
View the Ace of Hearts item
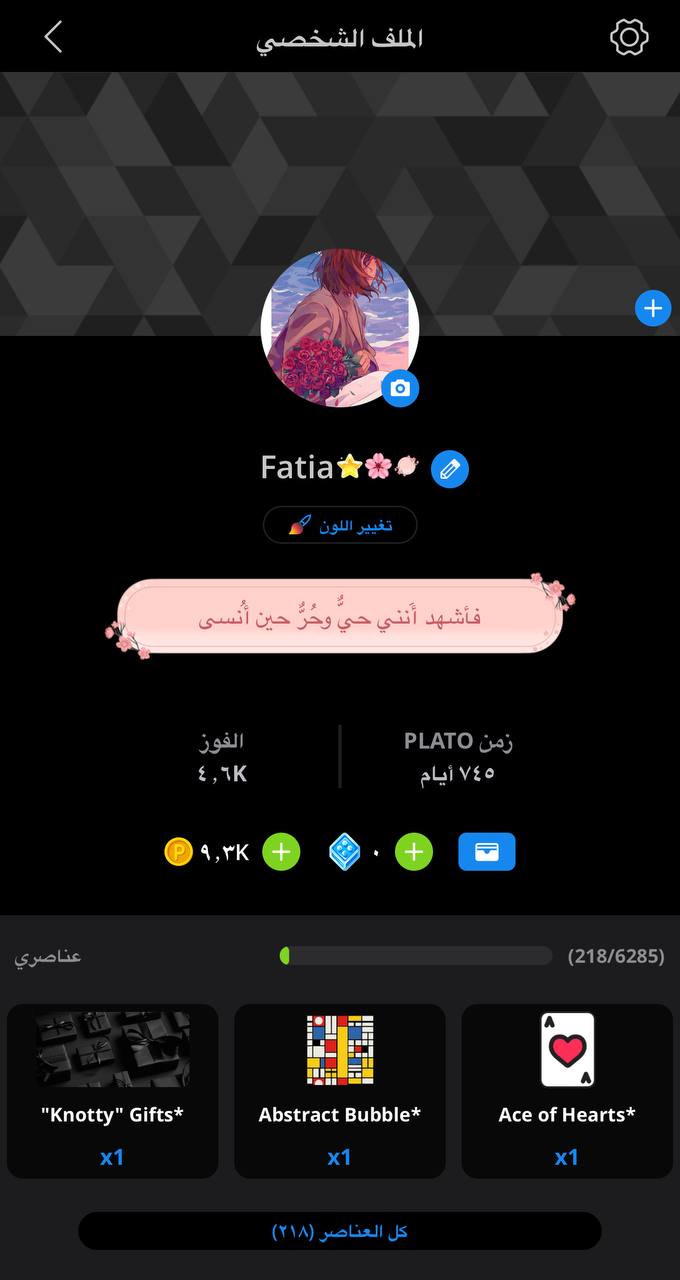(x=567, y=1090)
